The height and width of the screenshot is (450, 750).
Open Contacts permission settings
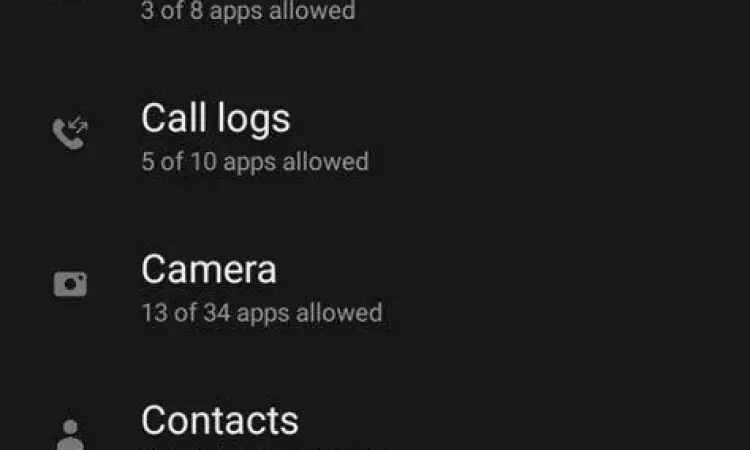coord(220,420)
